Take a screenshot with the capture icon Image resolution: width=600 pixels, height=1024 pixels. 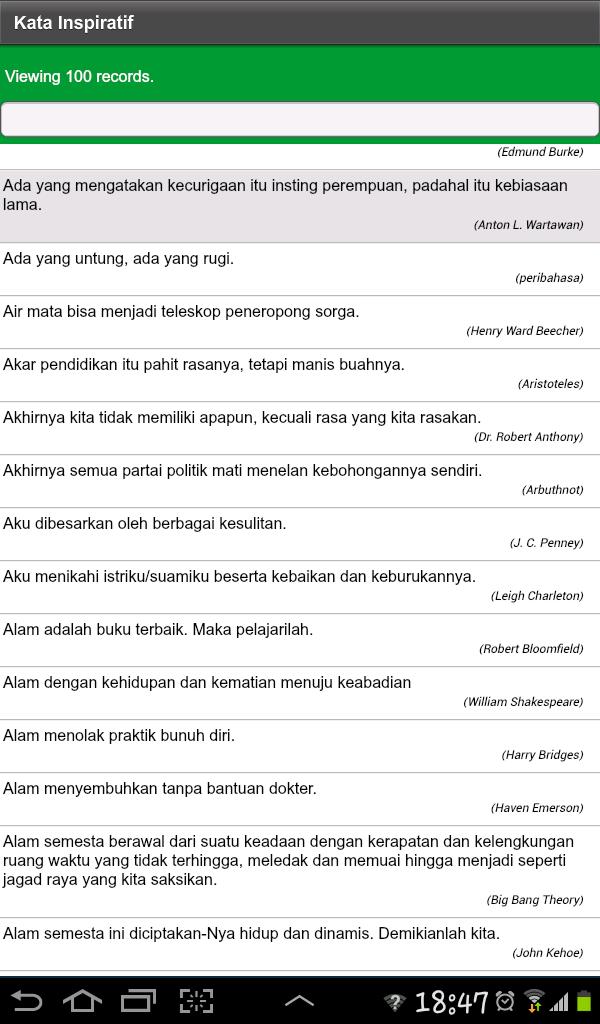coord(197,1000)
